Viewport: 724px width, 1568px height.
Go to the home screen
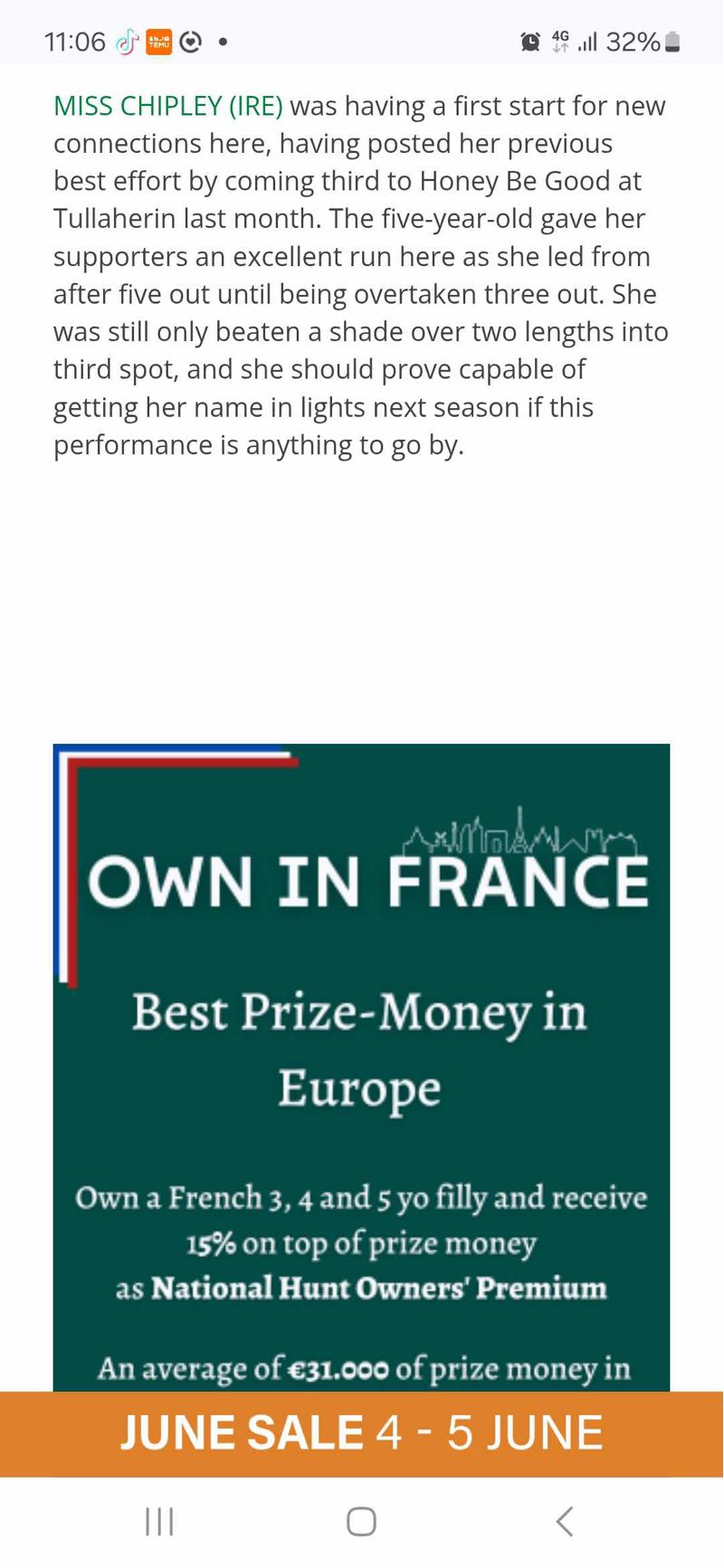361,1522
